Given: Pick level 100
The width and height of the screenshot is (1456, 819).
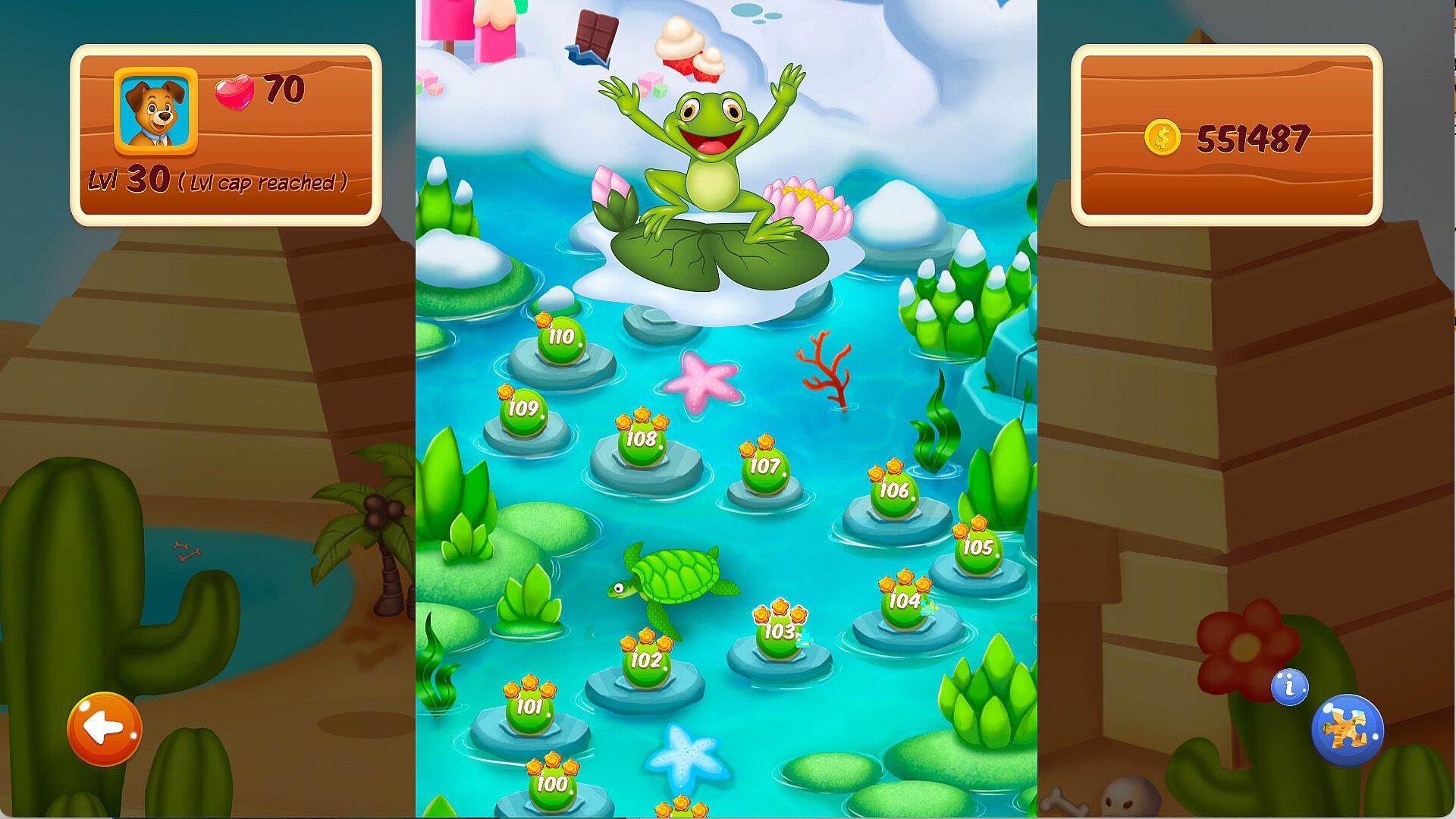Looking at the screenshot, I should click(552, 785).
